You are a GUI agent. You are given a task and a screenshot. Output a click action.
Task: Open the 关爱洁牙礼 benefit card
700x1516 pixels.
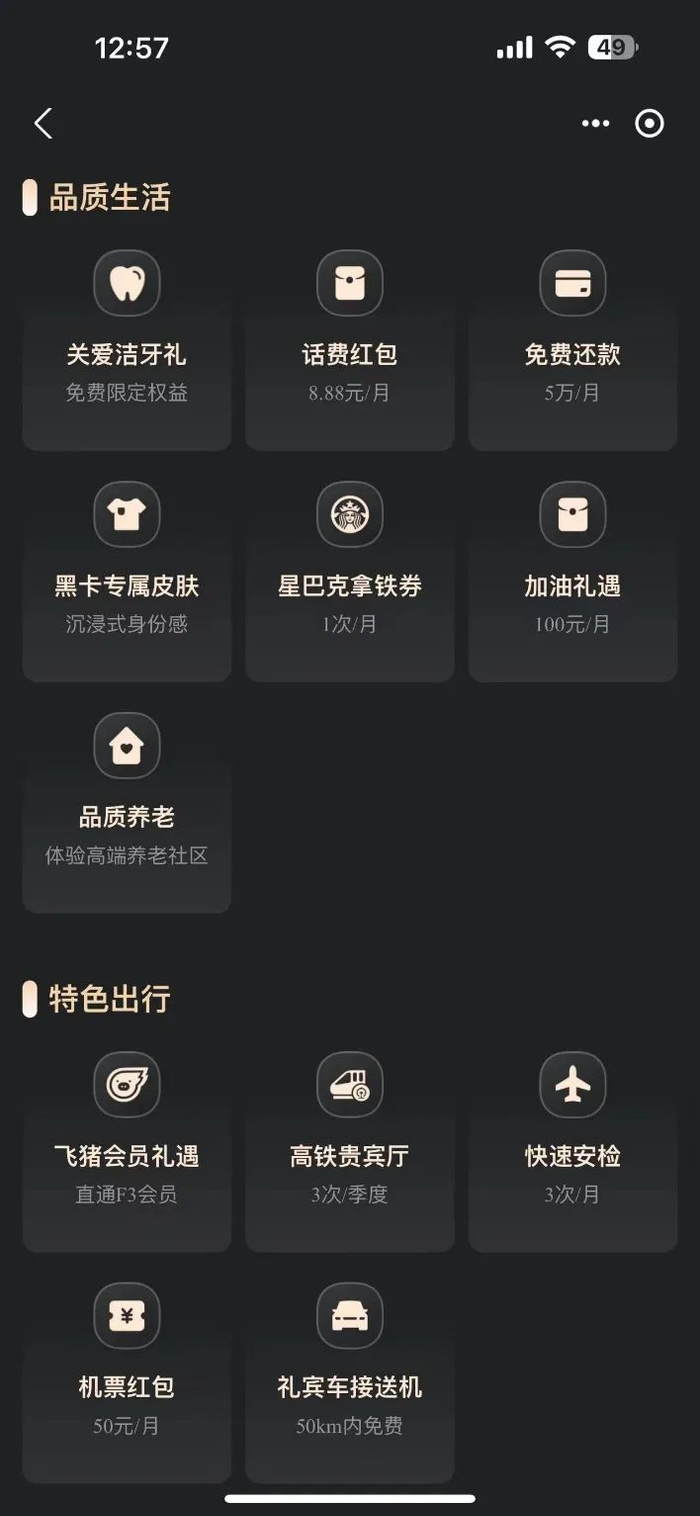[127, 355]
